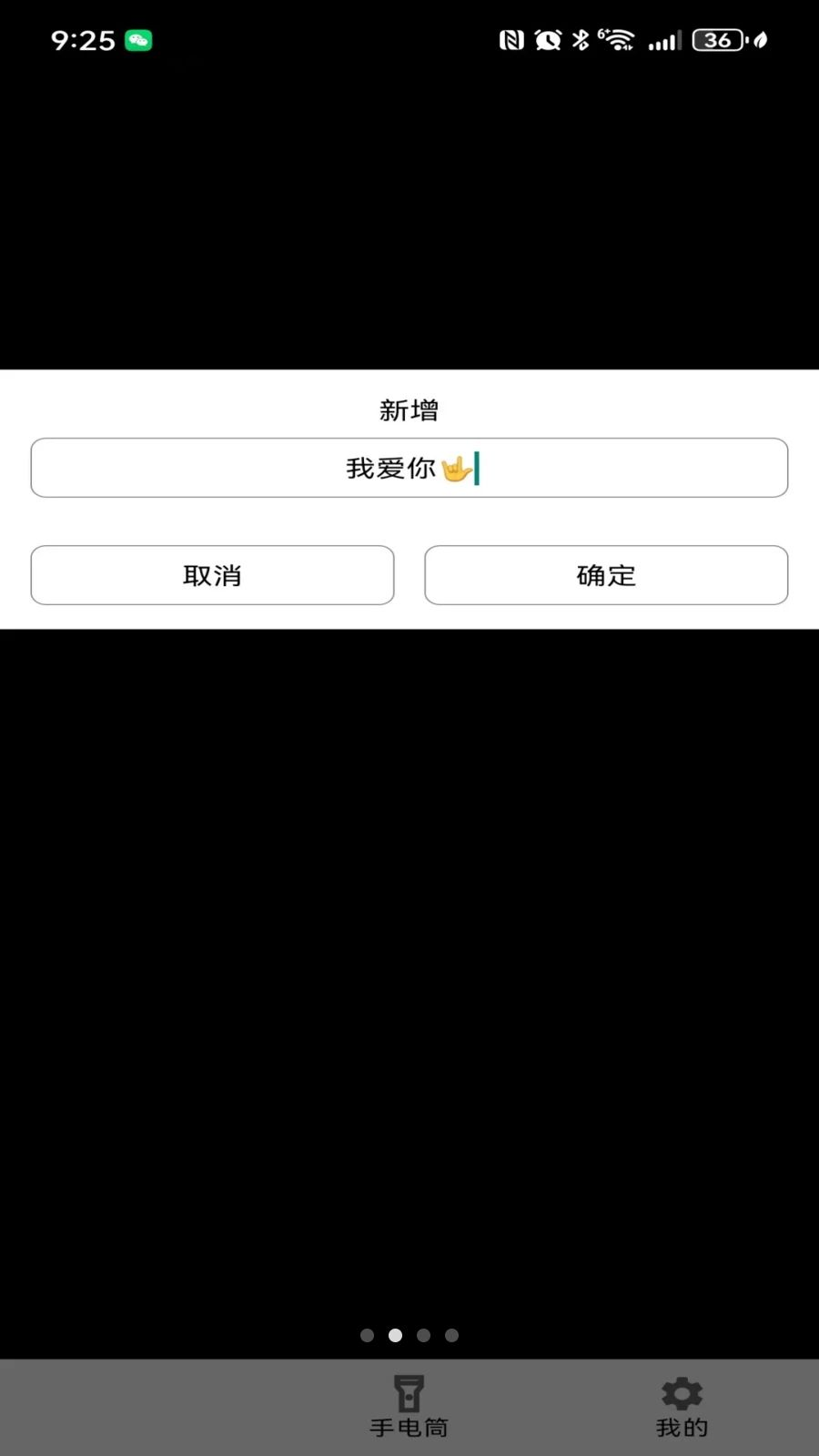
Task: Confirm with the 确定 button
Action: (x=606, y=575)
